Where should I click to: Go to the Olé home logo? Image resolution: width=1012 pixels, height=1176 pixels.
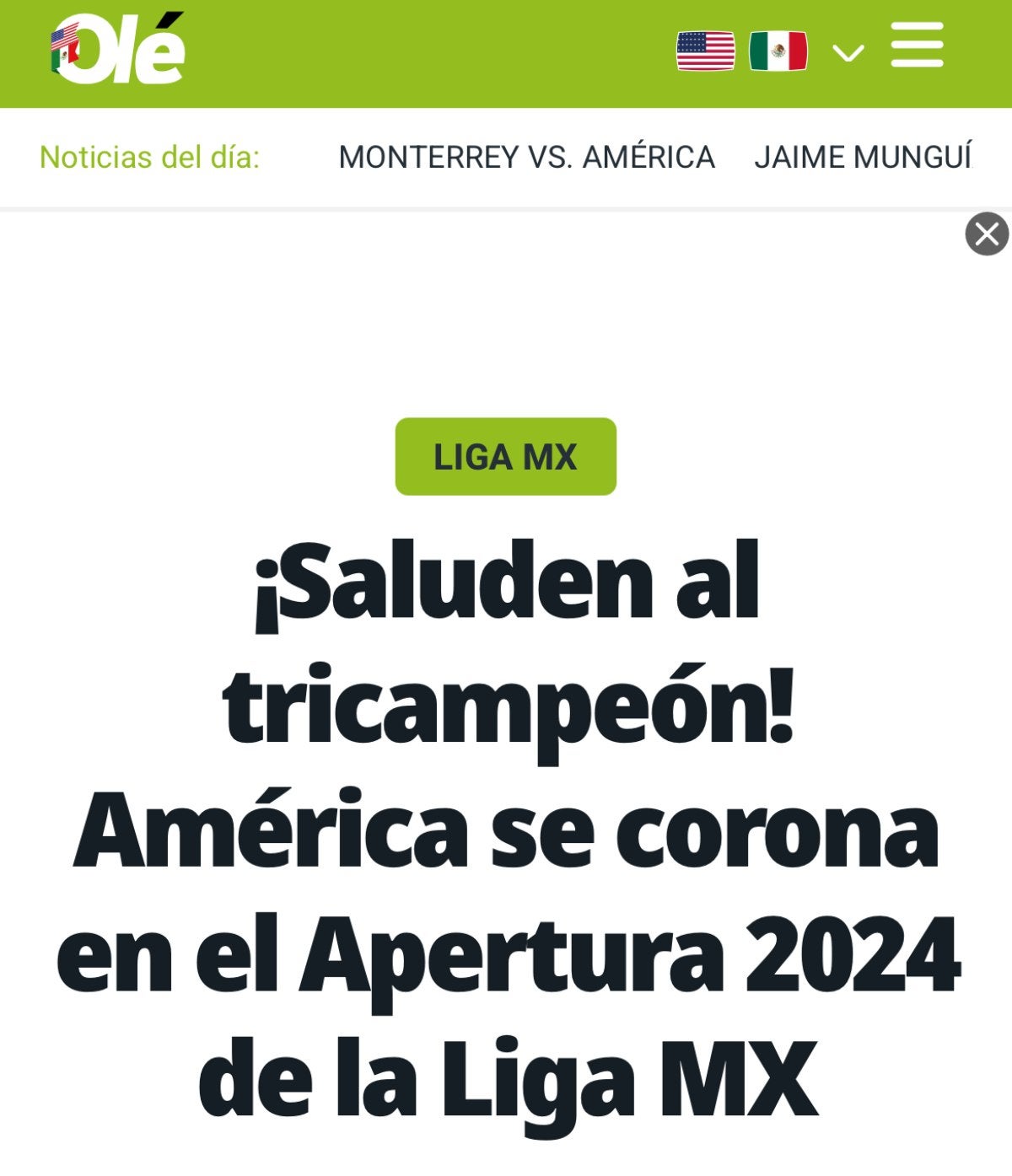tap(118, 51)
